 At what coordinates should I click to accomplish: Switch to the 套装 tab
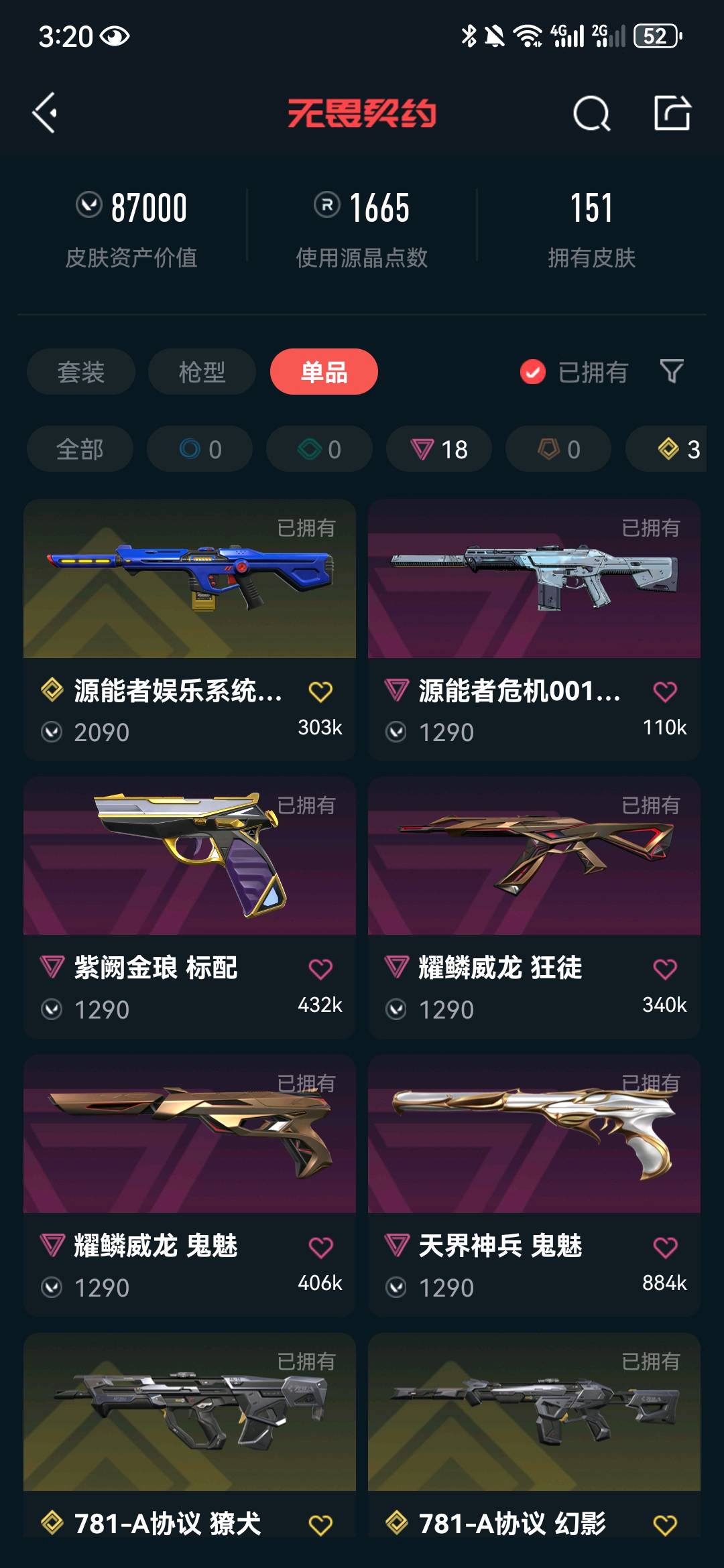80,372
